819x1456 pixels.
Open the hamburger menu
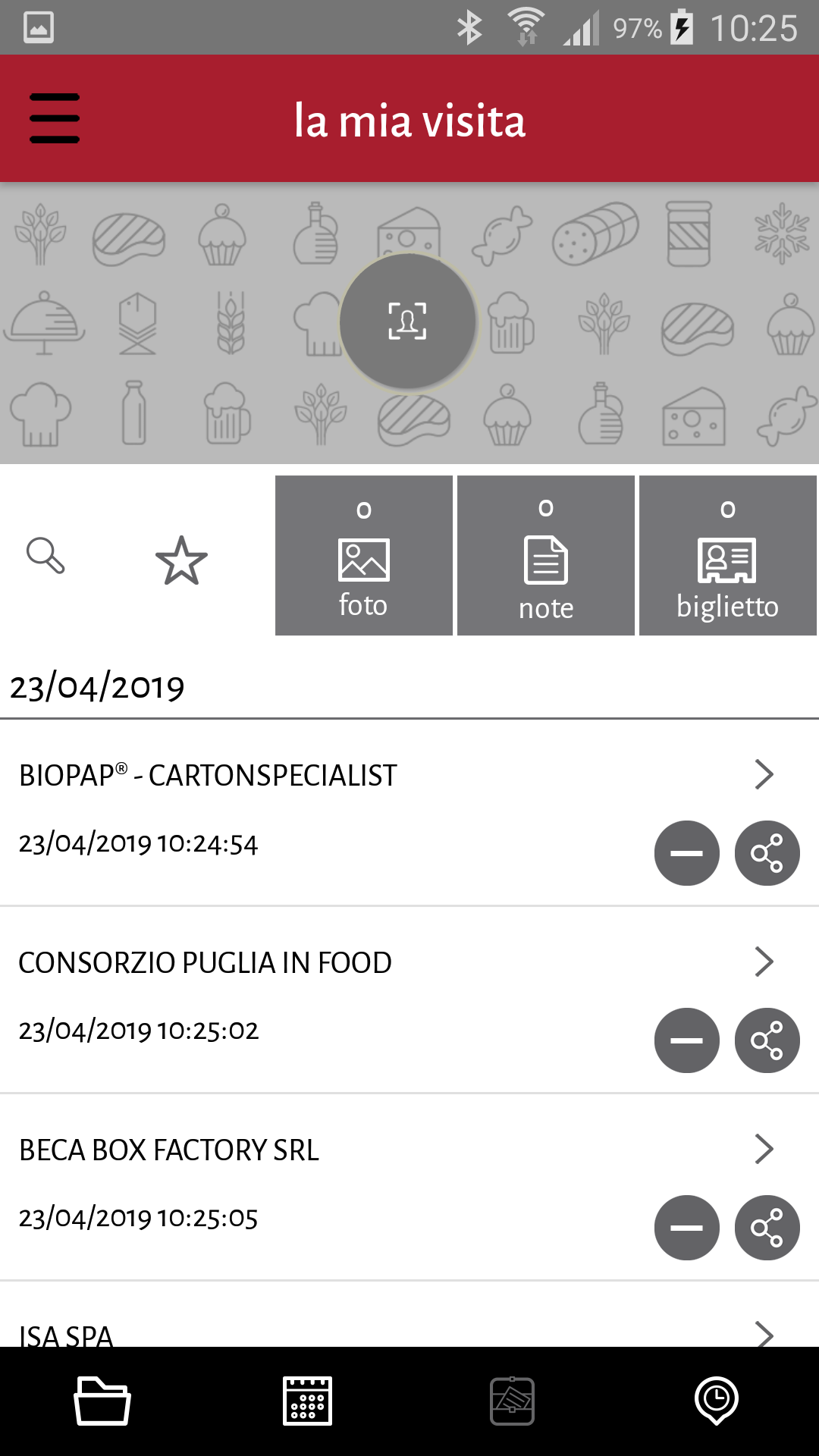point(55,118)
